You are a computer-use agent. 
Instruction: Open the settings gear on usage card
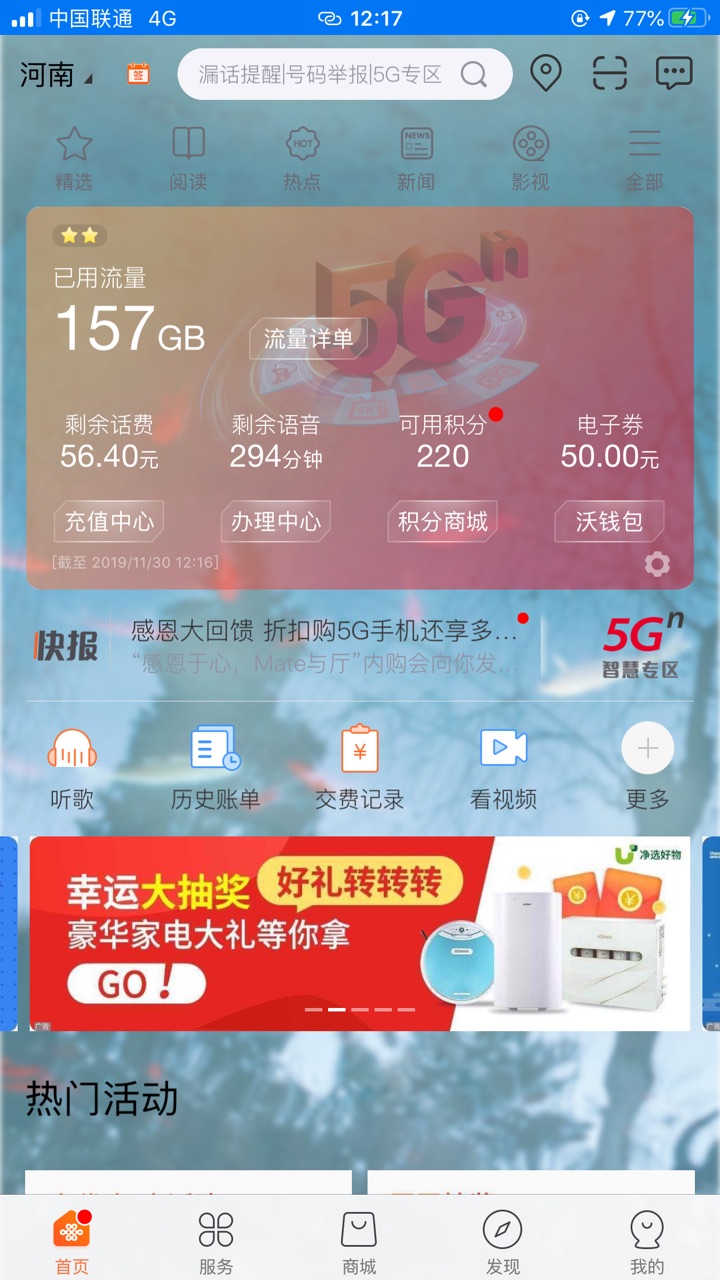(657, 564)
